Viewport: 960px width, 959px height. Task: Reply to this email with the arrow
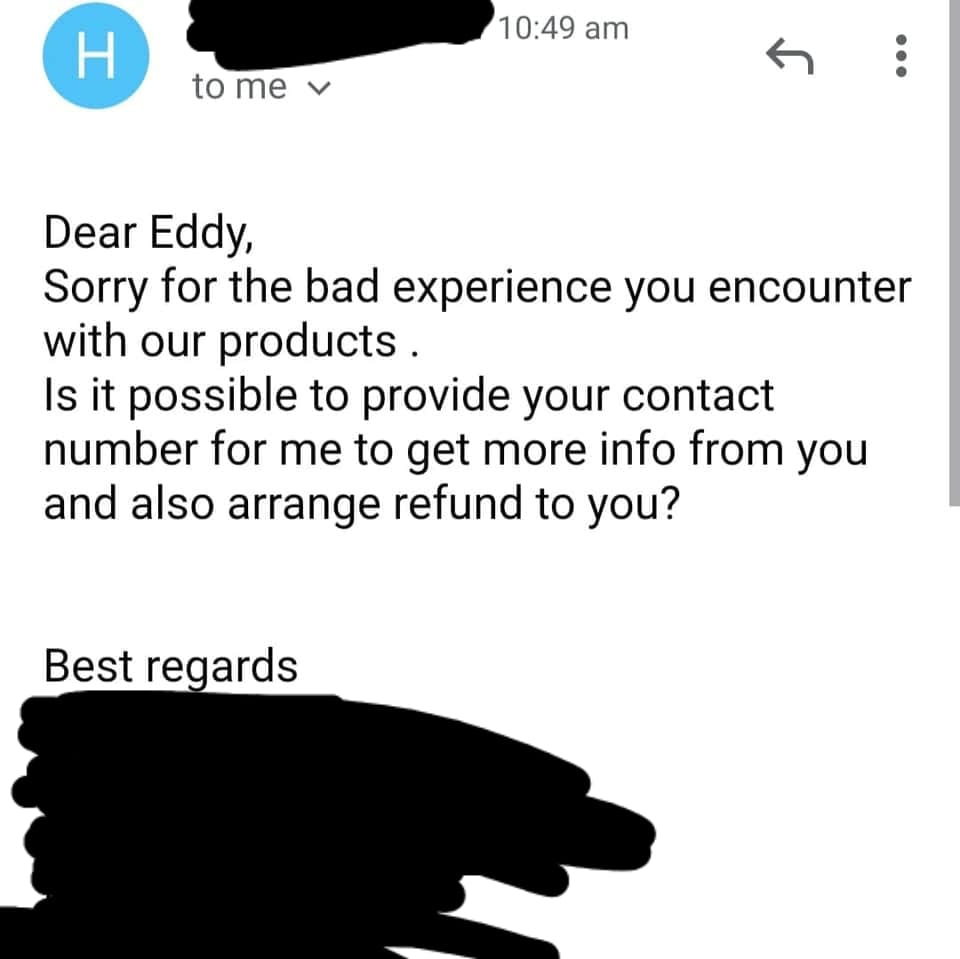(x=790, y=57)
